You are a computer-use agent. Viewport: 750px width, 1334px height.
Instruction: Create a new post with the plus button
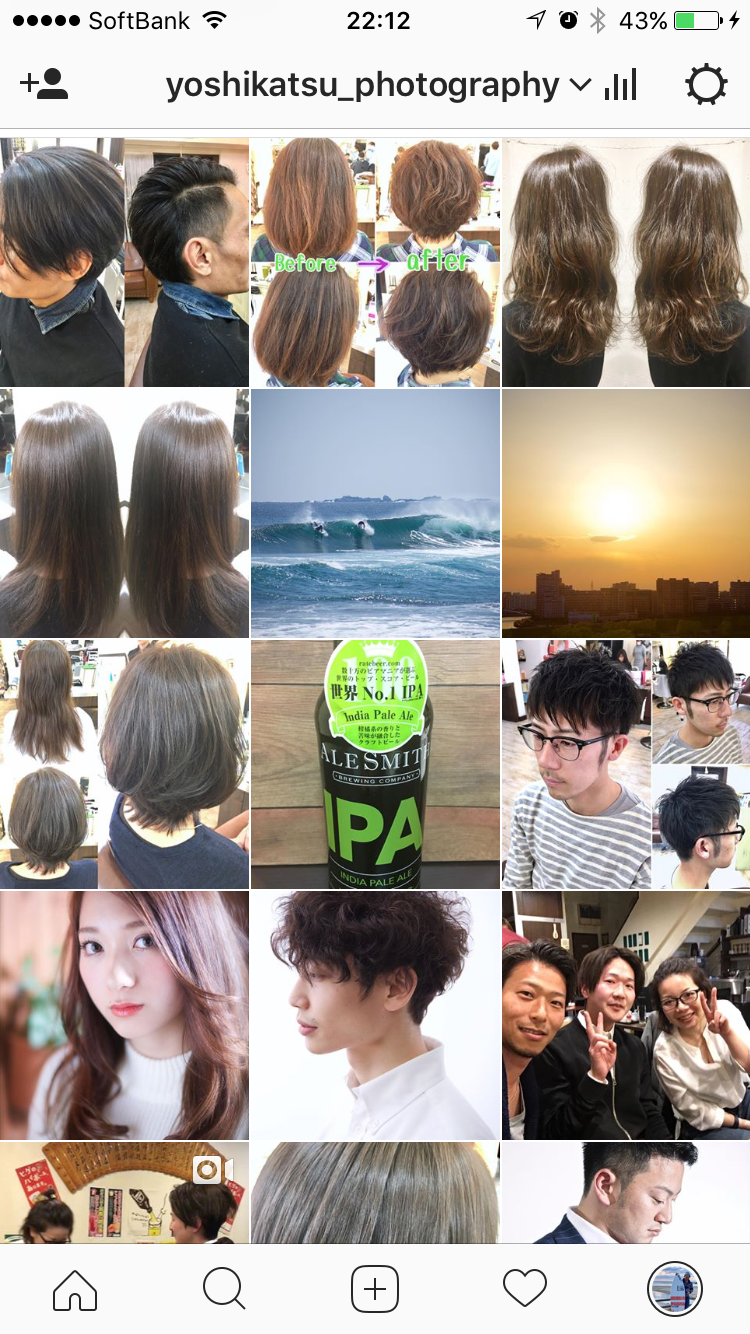point(375,1289)
